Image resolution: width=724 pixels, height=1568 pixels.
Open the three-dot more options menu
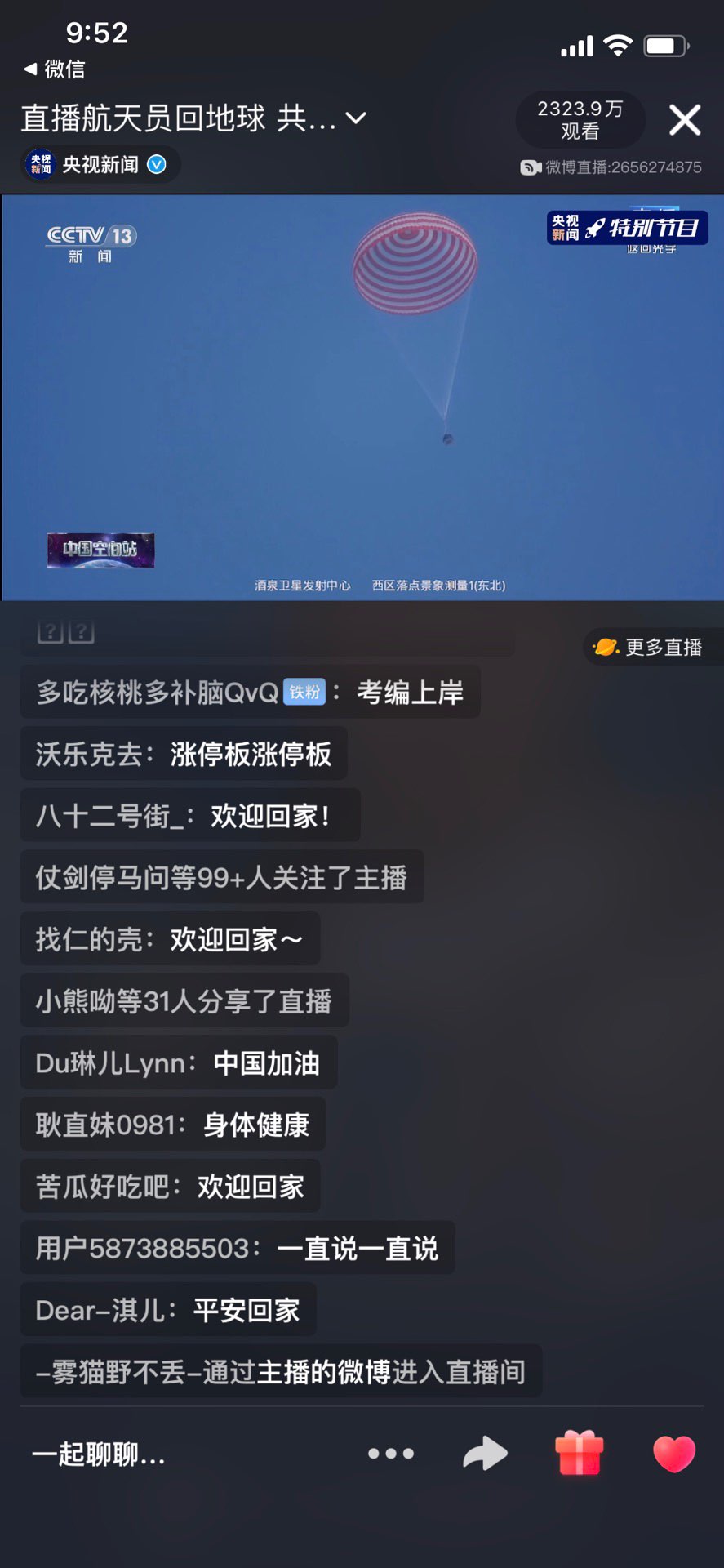[x=391, y=1454]
